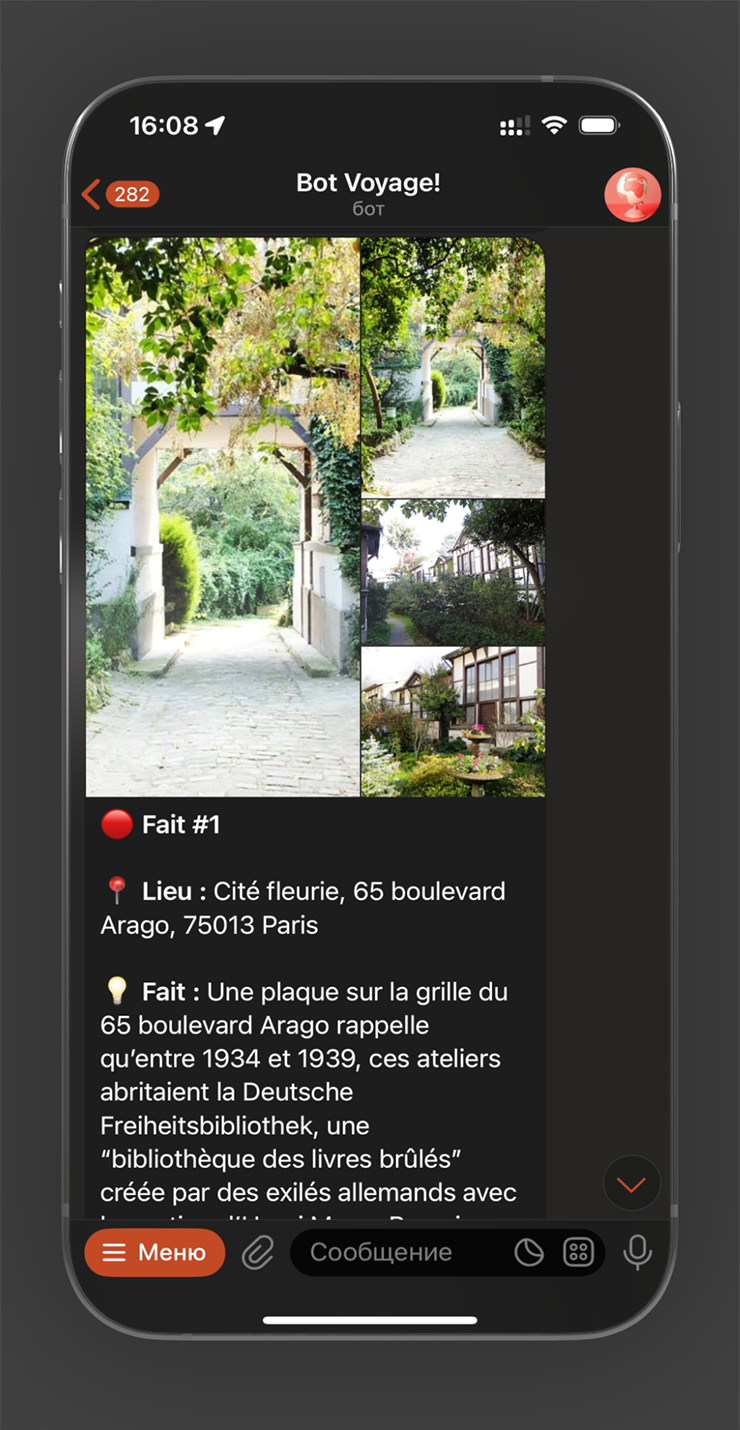
Task: View the top-right cobblestone alley photo
Action: click(x=453, y=367)
